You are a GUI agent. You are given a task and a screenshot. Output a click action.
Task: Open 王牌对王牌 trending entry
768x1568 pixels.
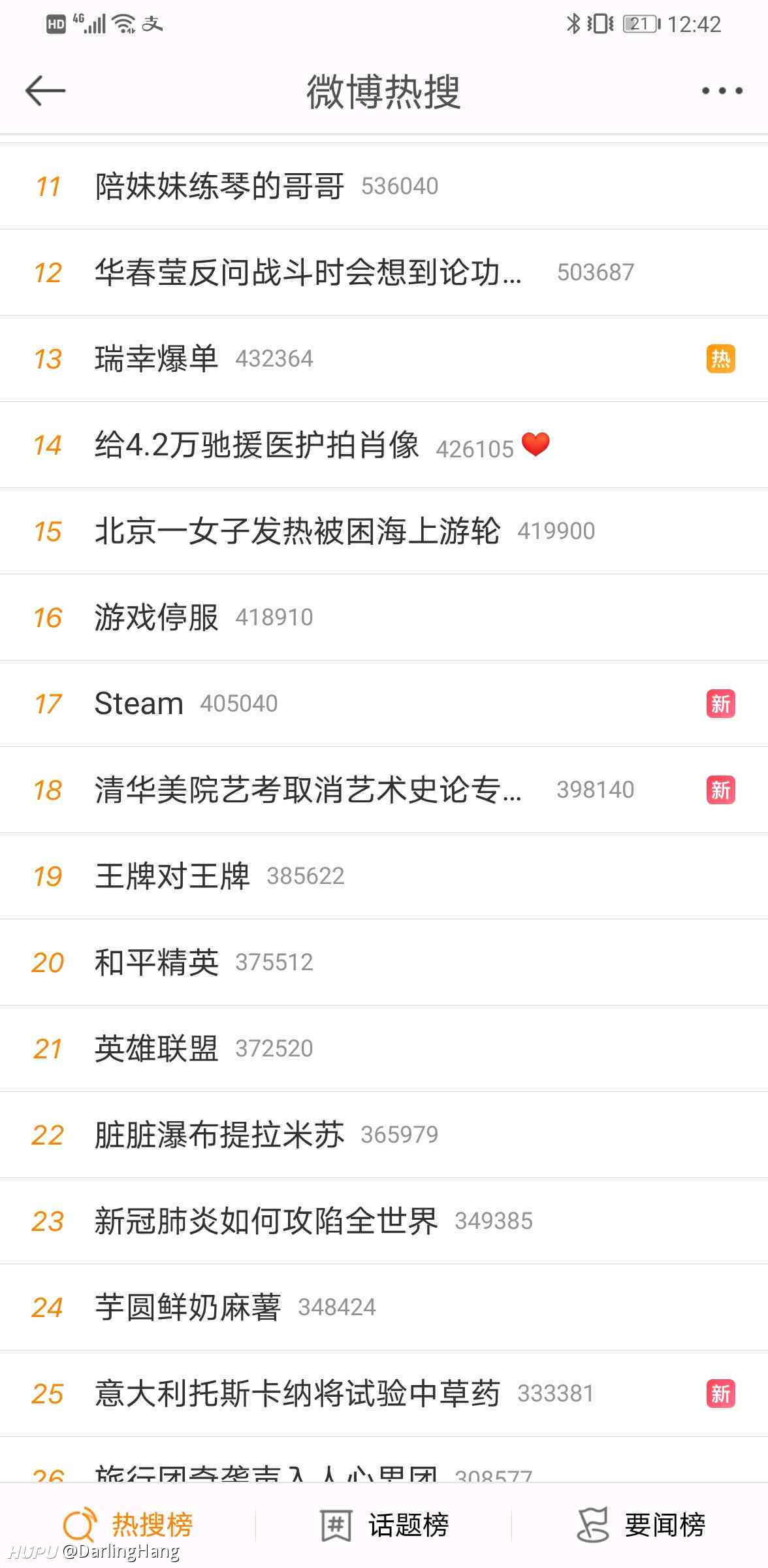point(384,876)
